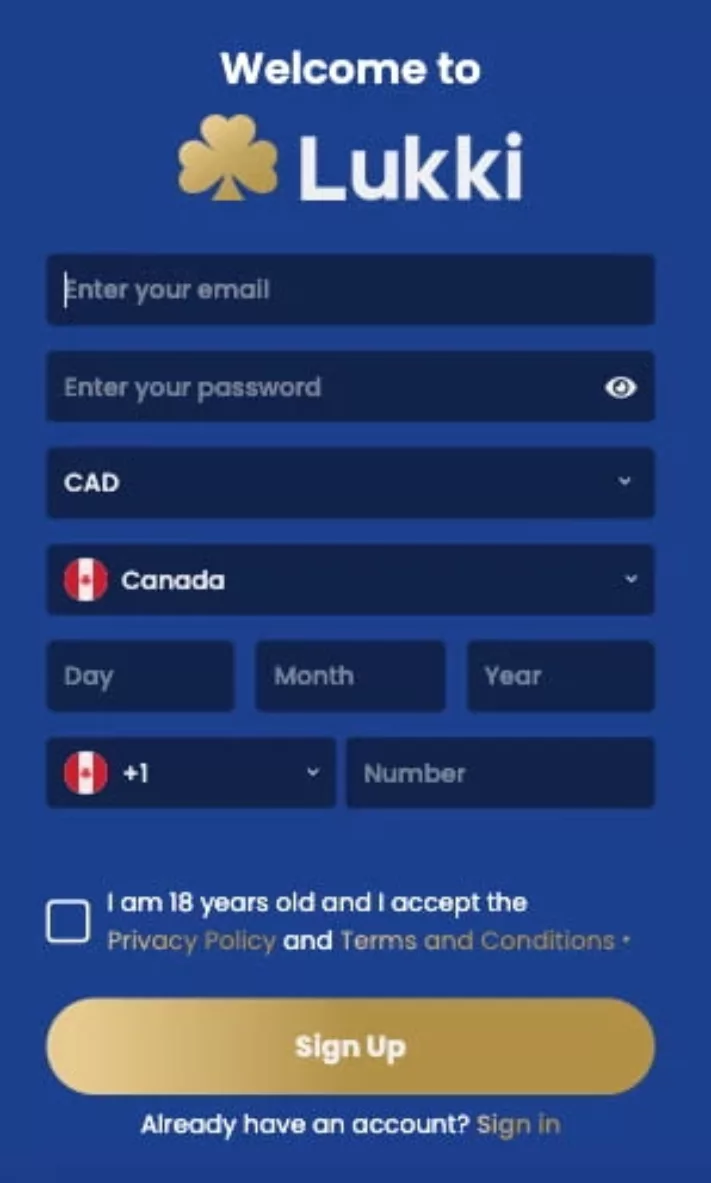Hit the gold Sign Up button
The image size is (711, 1183).
tap(350, 1046)
